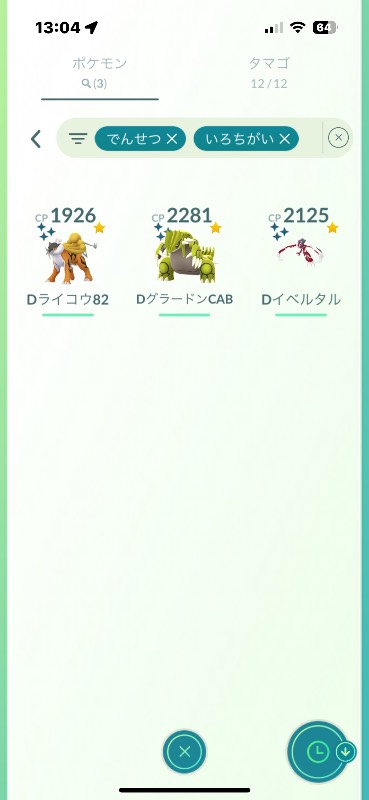The image size is (369, 800).
Task: Remove the いろちがい filter chip
Action: [x=285, y=139]
